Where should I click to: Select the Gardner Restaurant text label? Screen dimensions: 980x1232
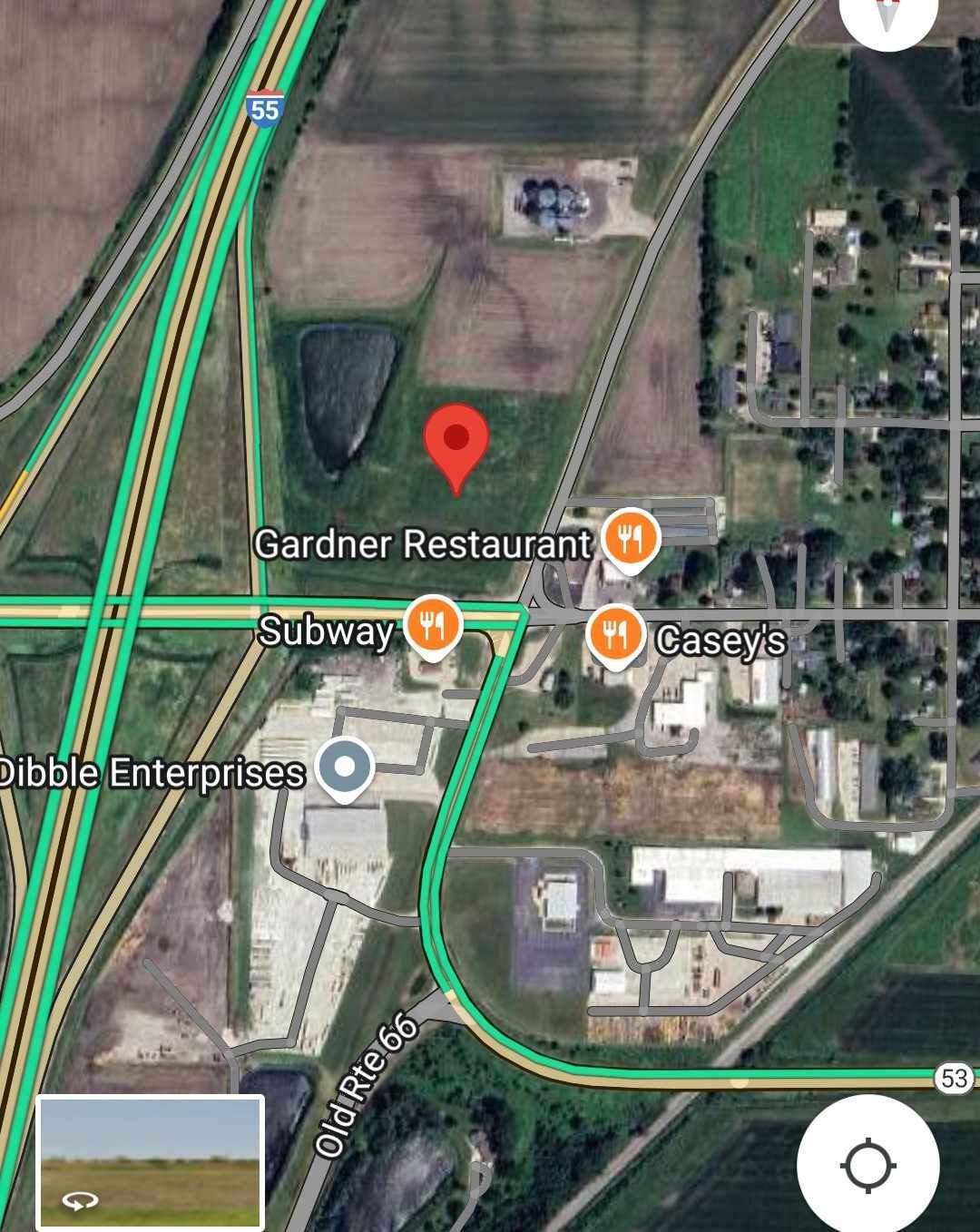tap(421, 544)
